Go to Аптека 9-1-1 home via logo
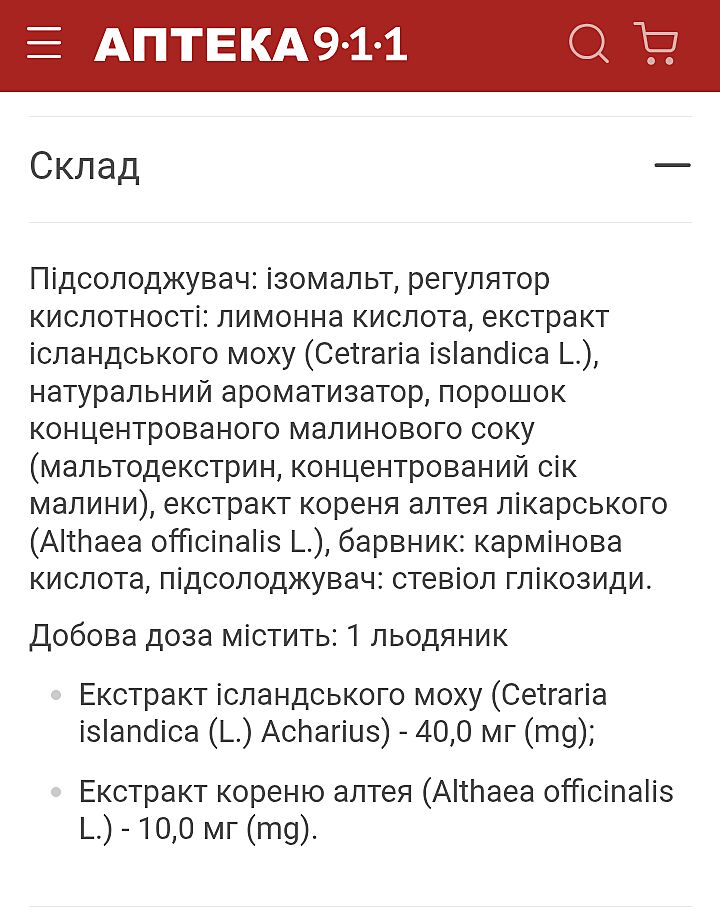Image resolution: width=720 pixels, height=909 pixels. coord(250,45)
